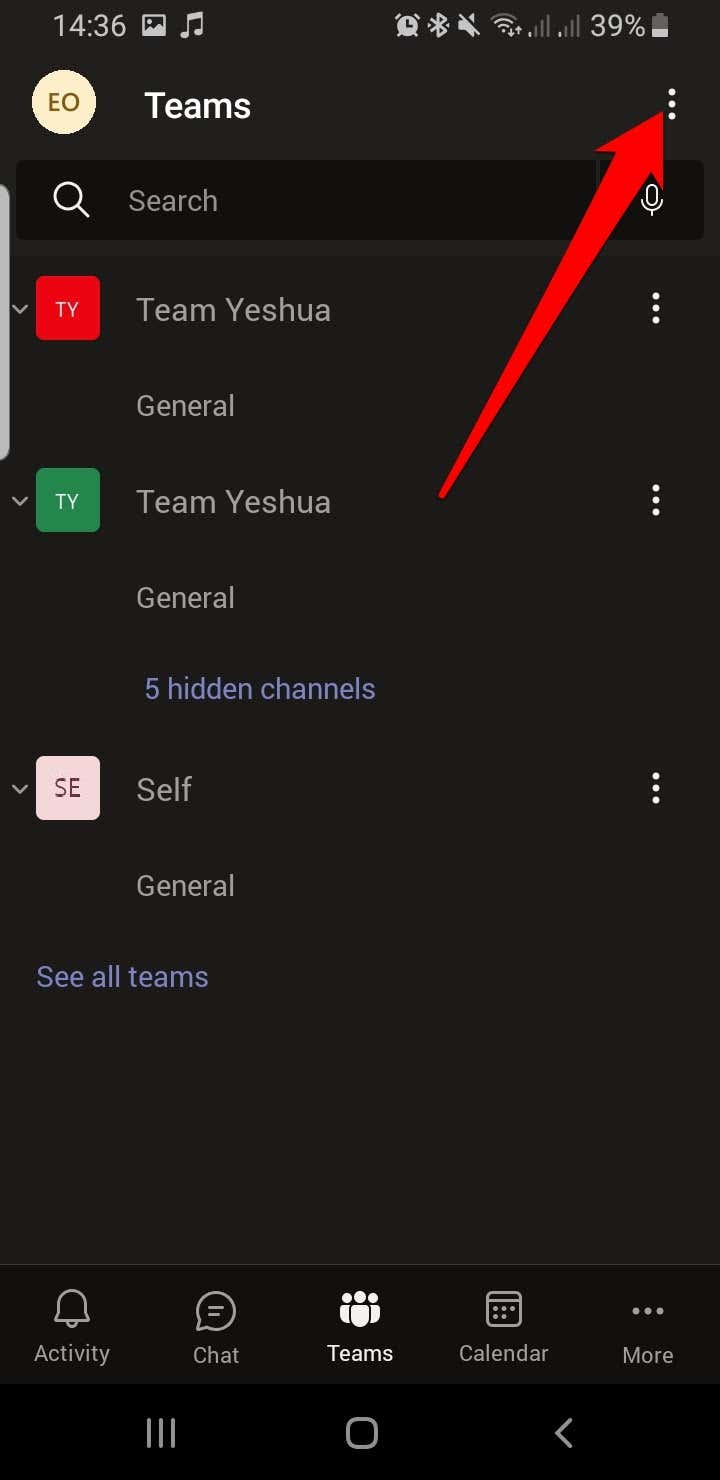Screen dimensions: 720x1480
Task: Open more options for green-avatar Team Yeshua
Action: coord(656,500)
